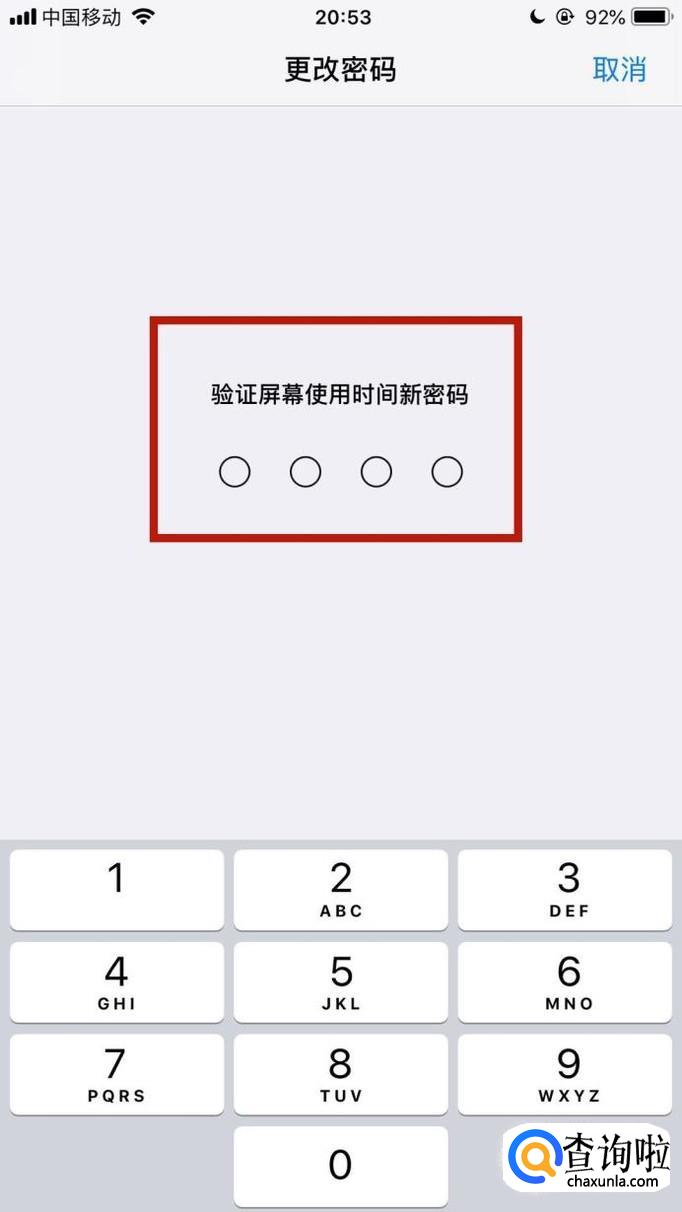Image resolution: width=682 pixels, height=1212 pixels.
Task: Type 7 using the PQRS key
Action: pos(117,1074)
